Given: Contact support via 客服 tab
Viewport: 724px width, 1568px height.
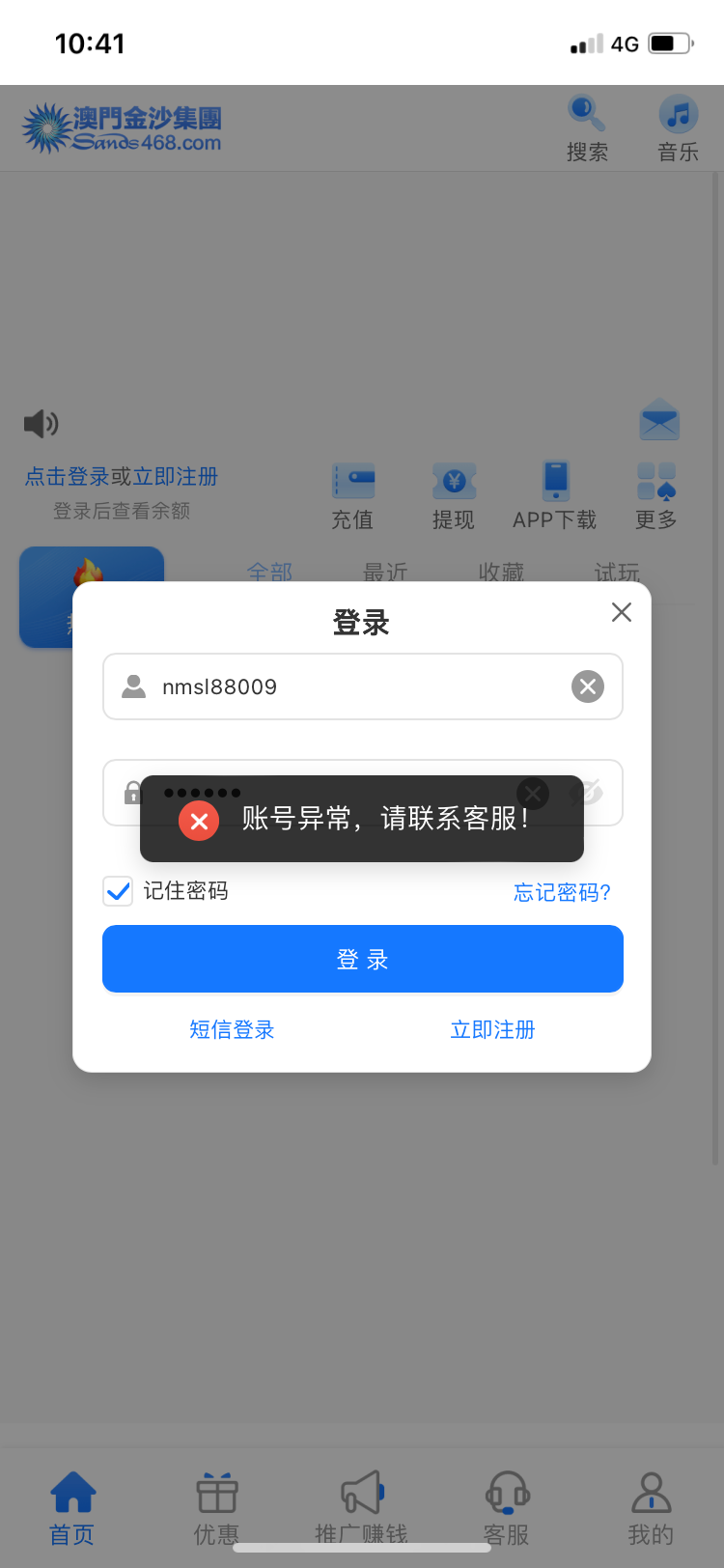Looking at the screenshot, I should click(x=507, y=1508).
